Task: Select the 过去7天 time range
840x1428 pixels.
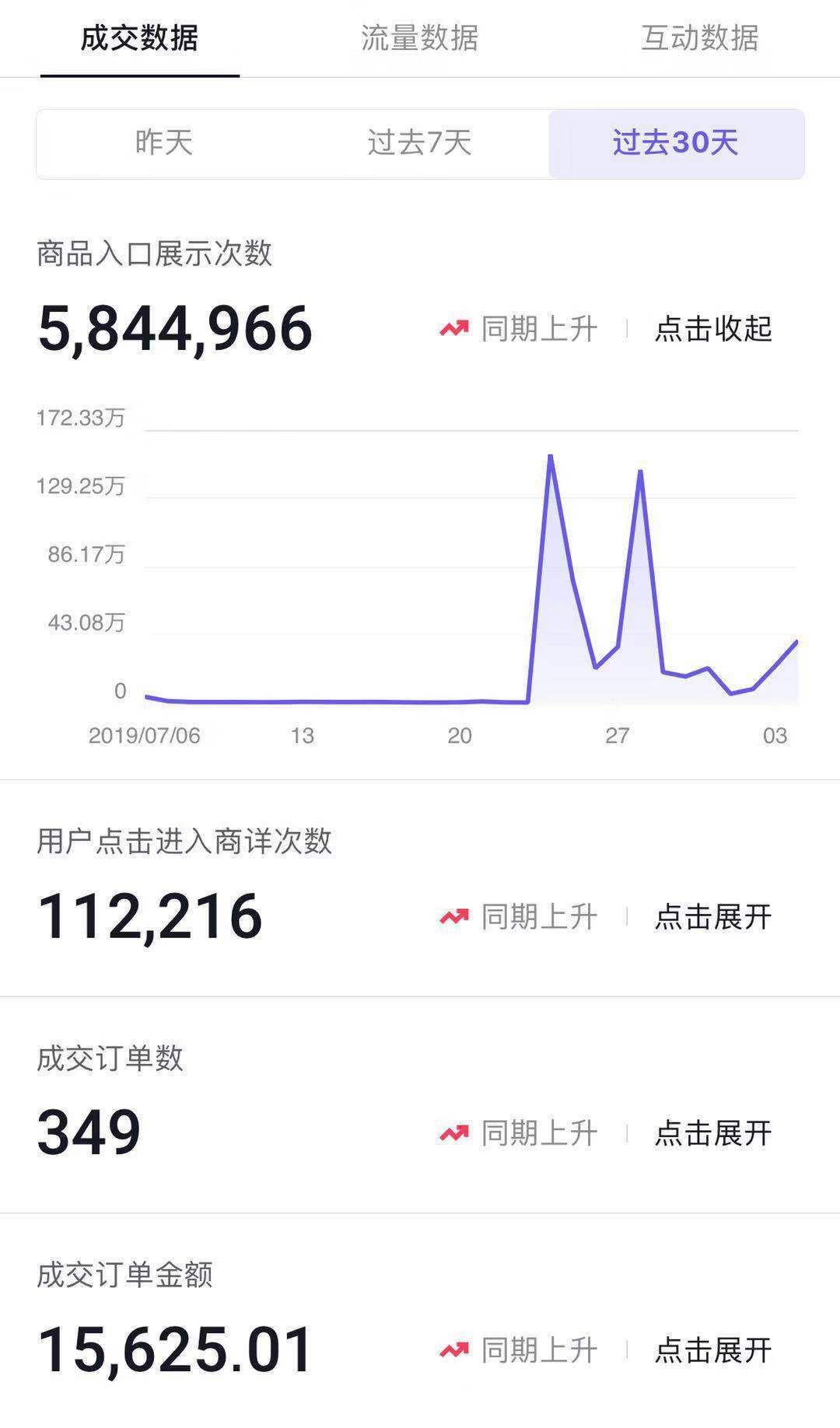Action: 419,143
